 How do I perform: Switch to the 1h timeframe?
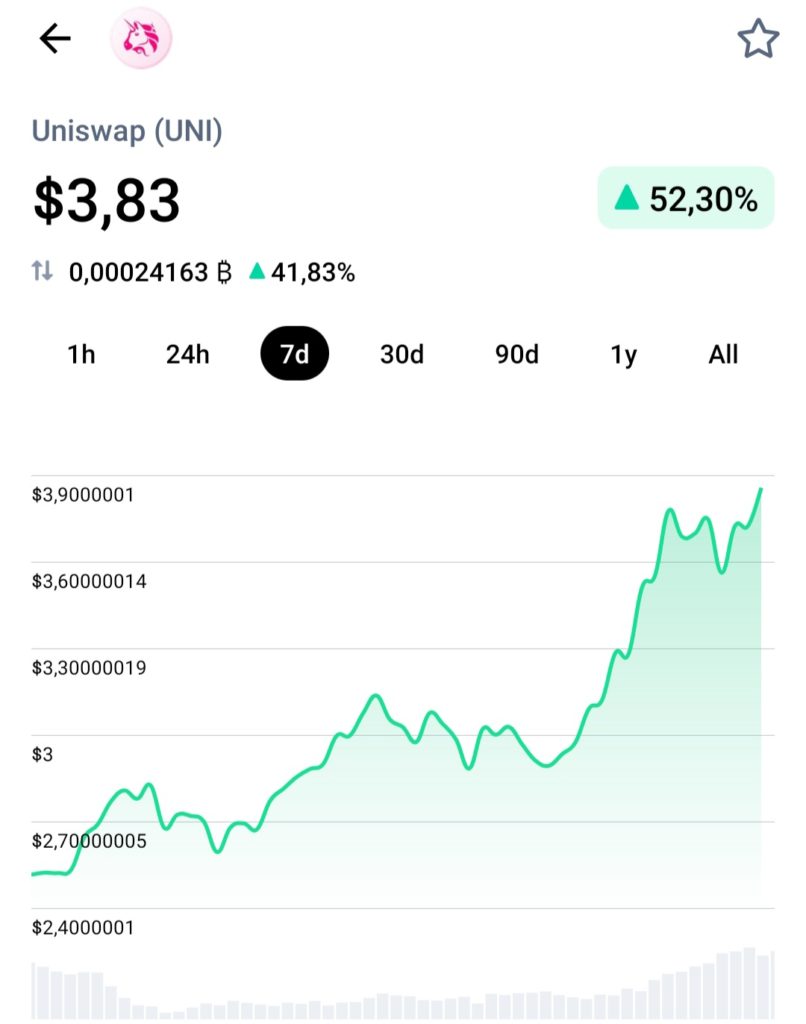[x=82, y=354]
